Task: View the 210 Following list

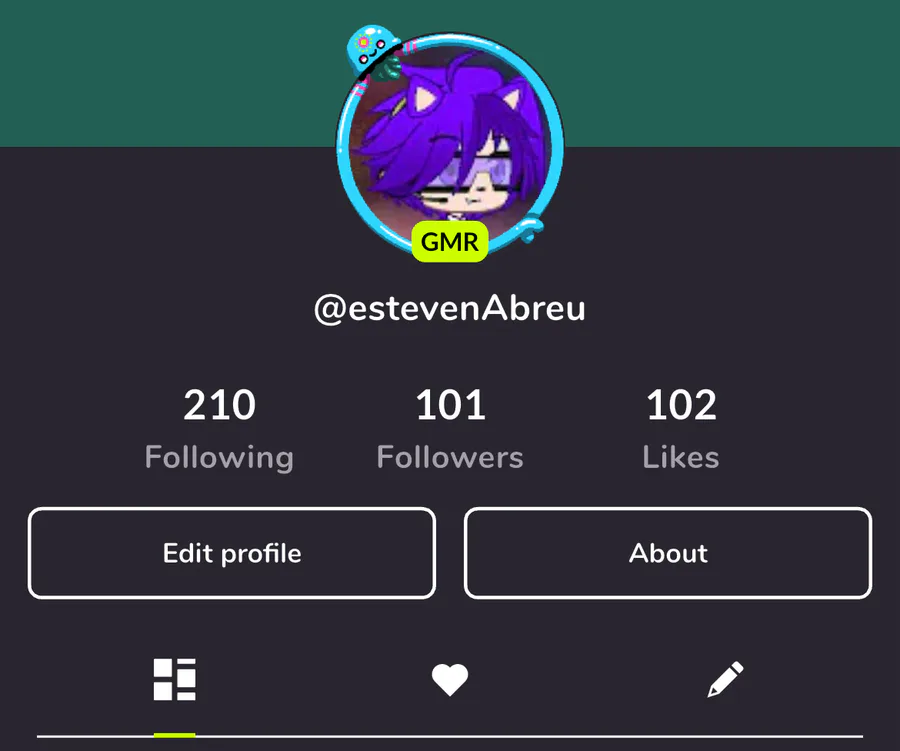Action: (219, 429)
